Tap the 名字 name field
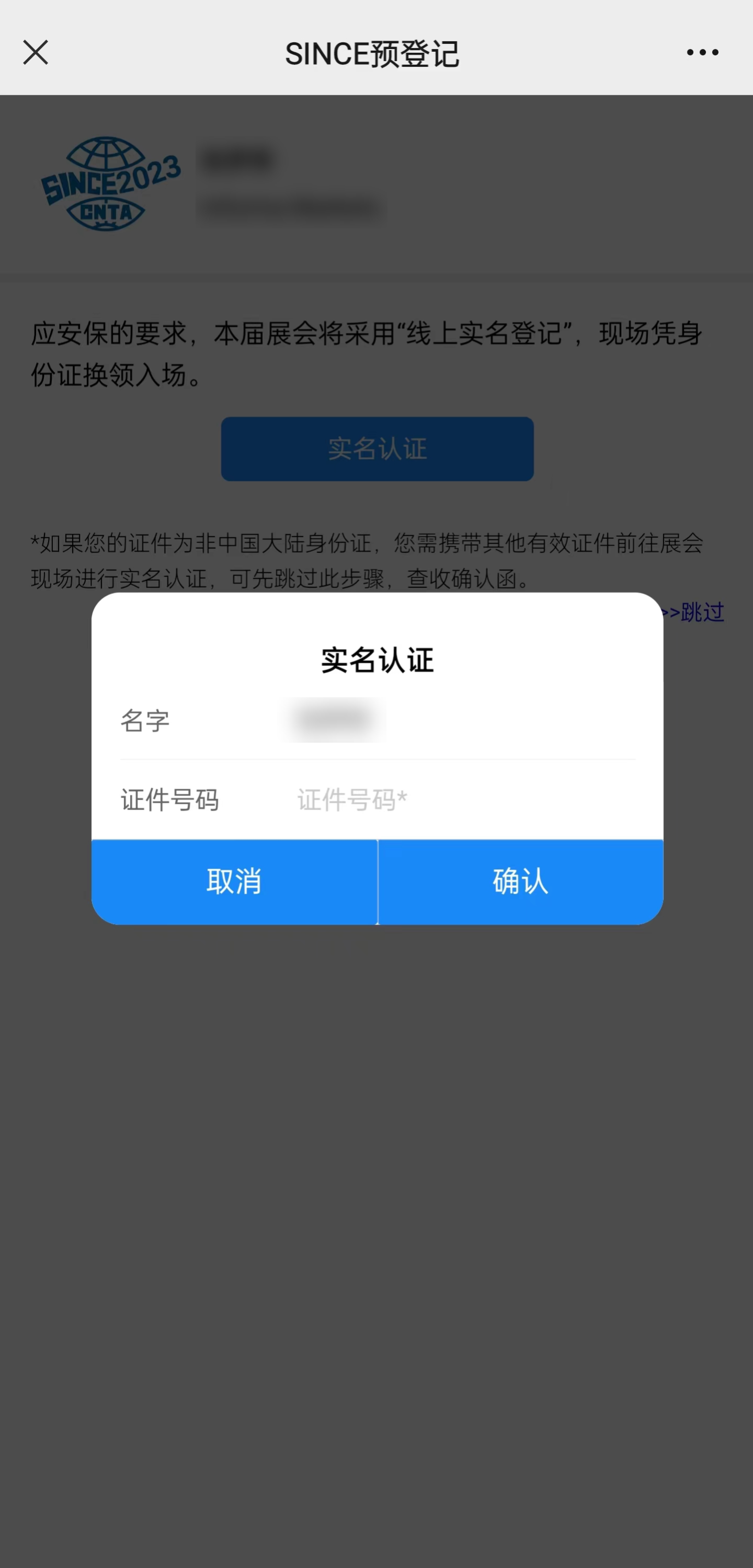753x1568 pixels. [x=465, y=720]
